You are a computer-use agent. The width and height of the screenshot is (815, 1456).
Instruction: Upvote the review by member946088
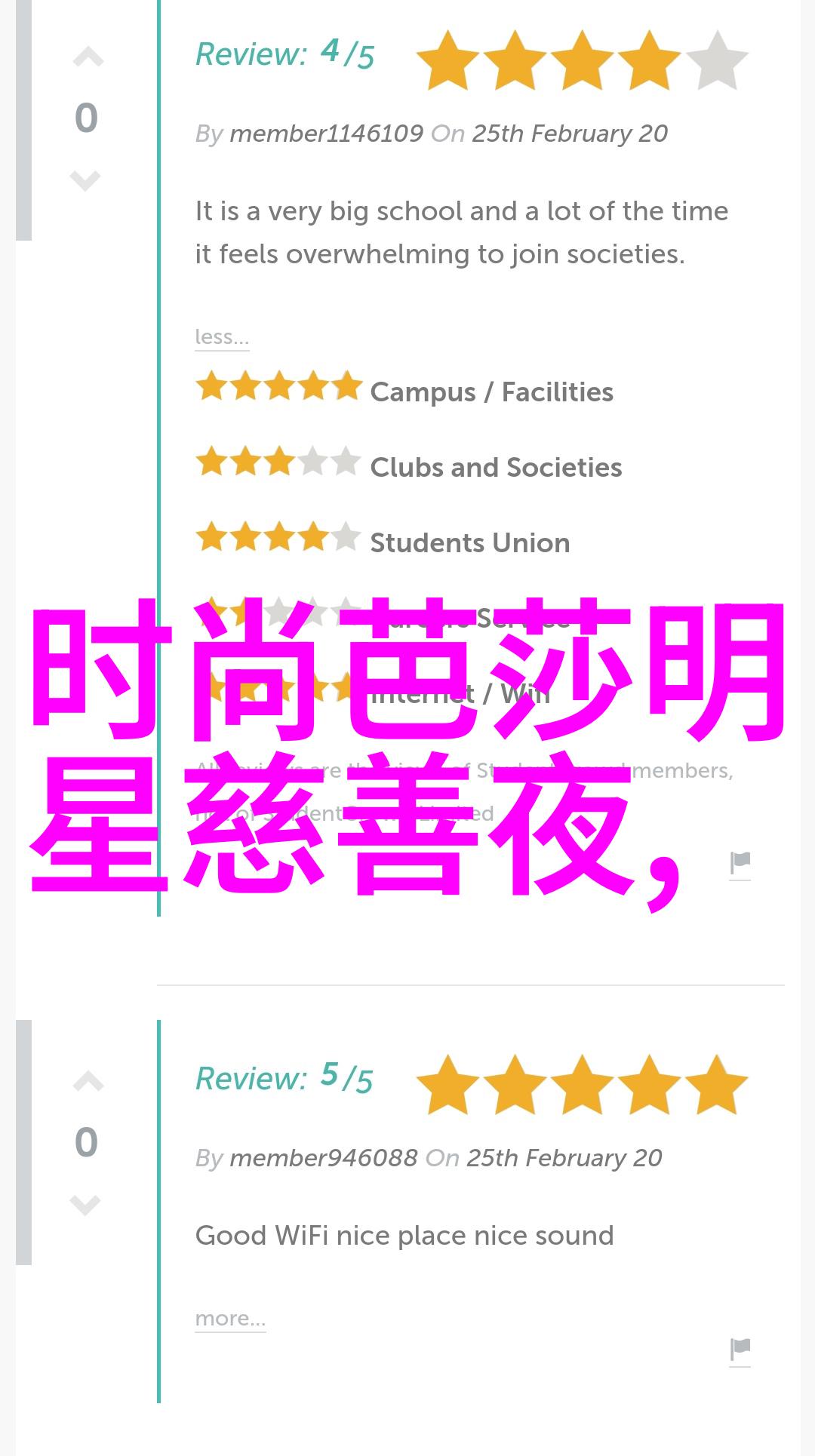[88, 1082]
